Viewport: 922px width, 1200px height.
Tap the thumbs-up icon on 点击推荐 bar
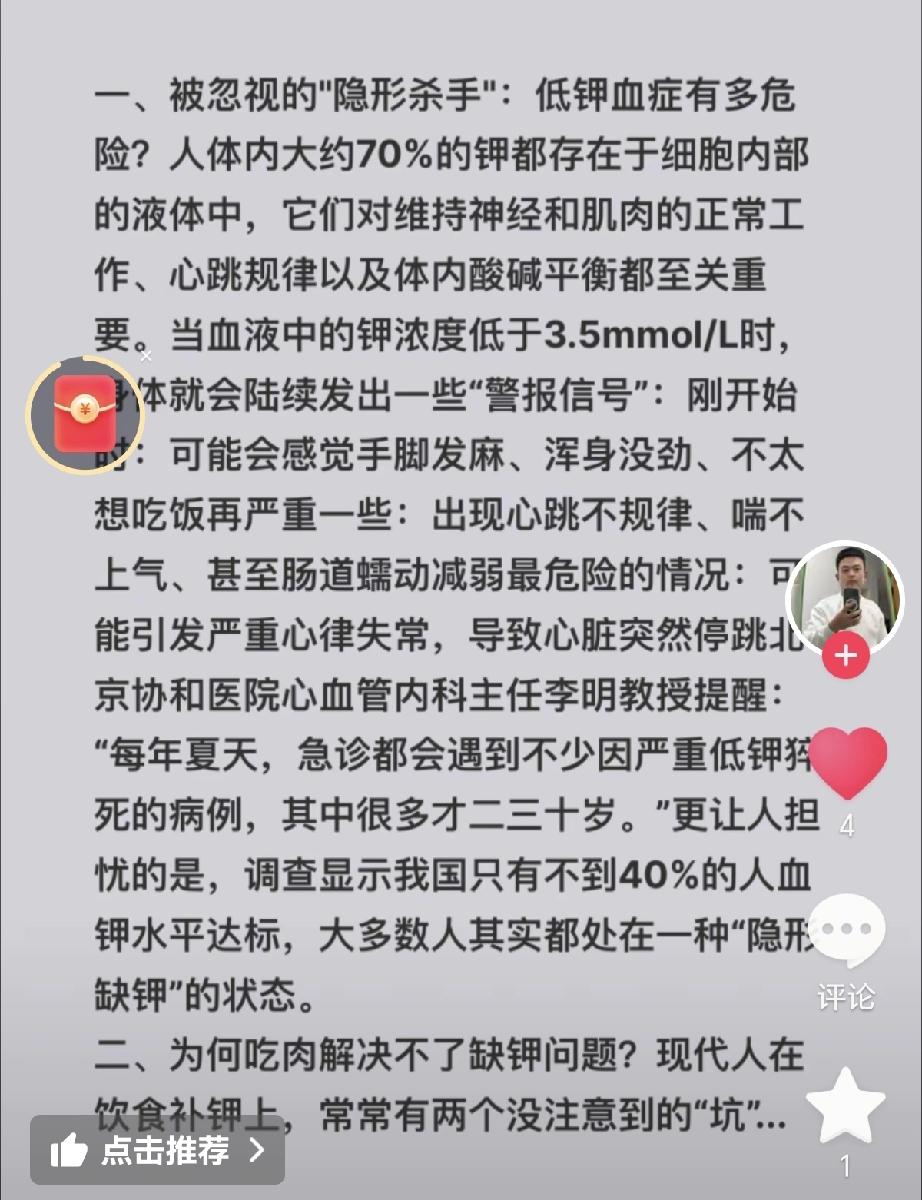click(70, 1148)
